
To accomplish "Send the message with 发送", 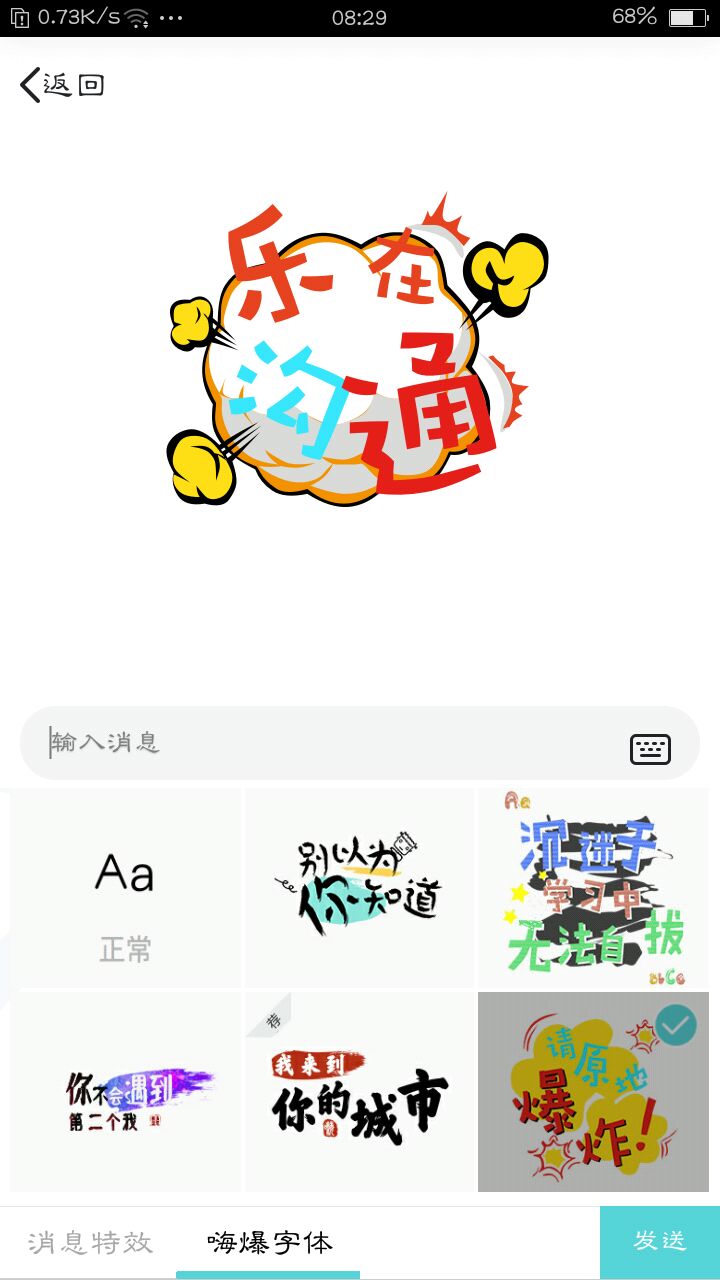I will 660,1242.
